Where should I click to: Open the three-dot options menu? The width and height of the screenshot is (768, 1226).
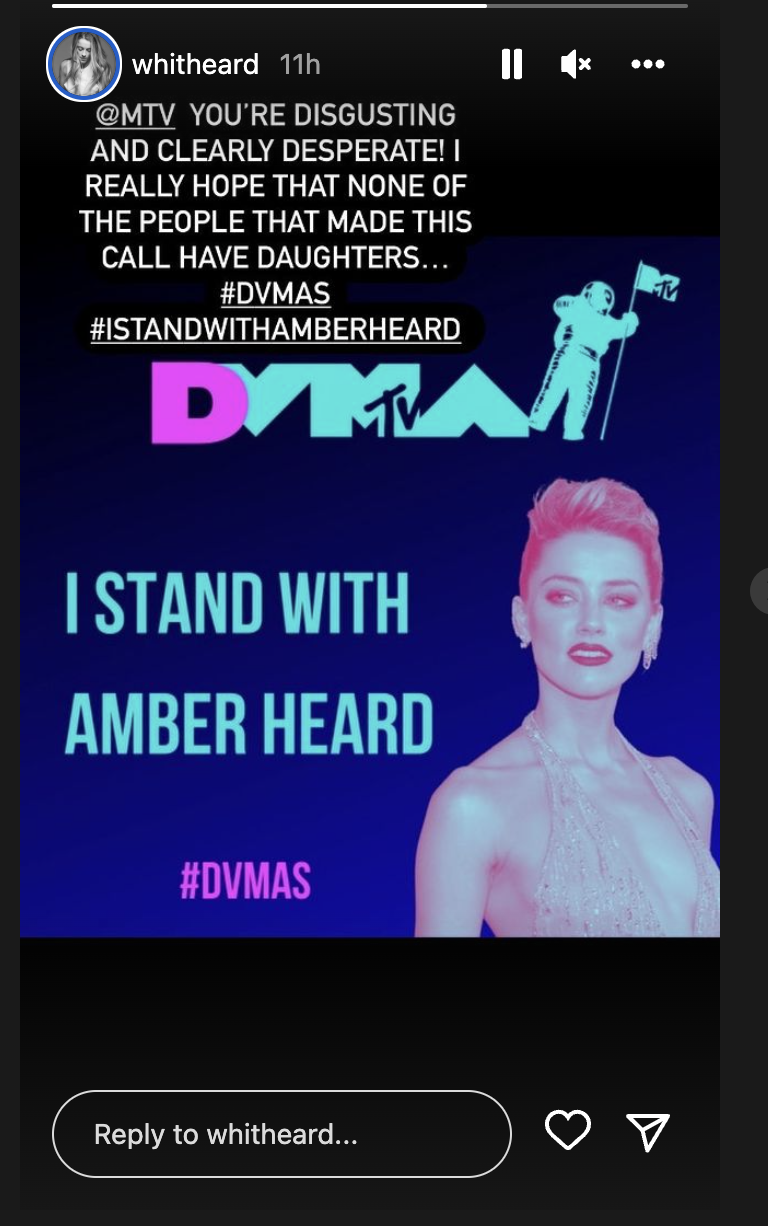click(647, 65)
